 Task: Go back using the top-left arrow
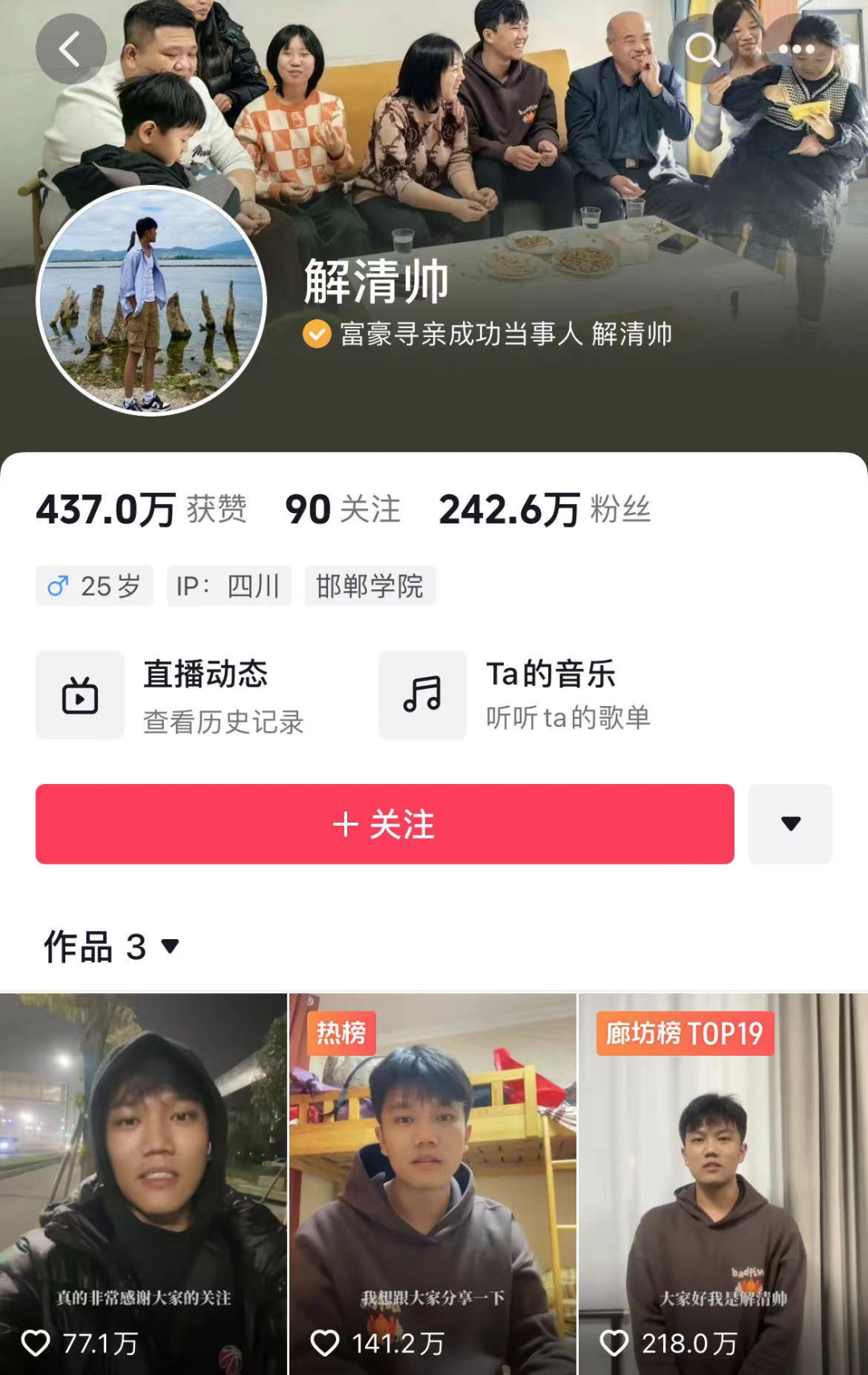71,49
